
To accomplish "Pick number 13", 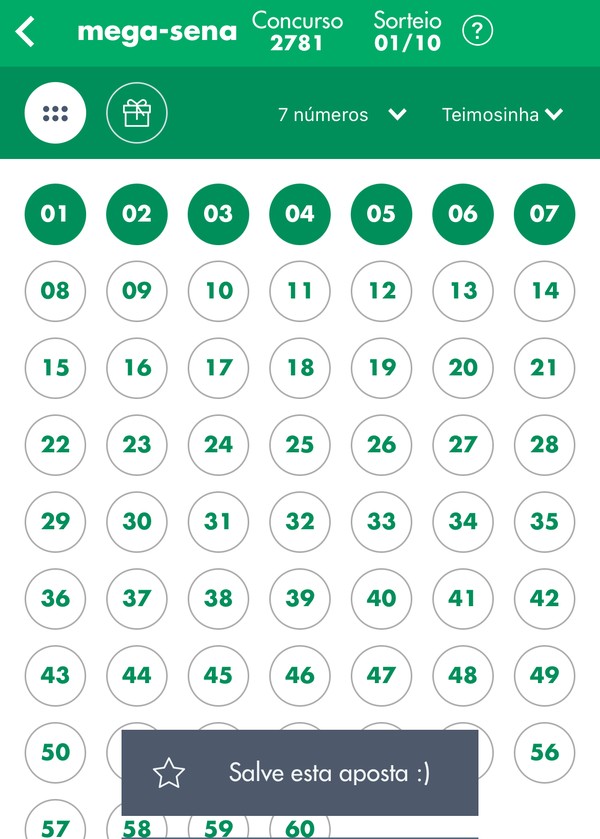I will click(463, 291).
